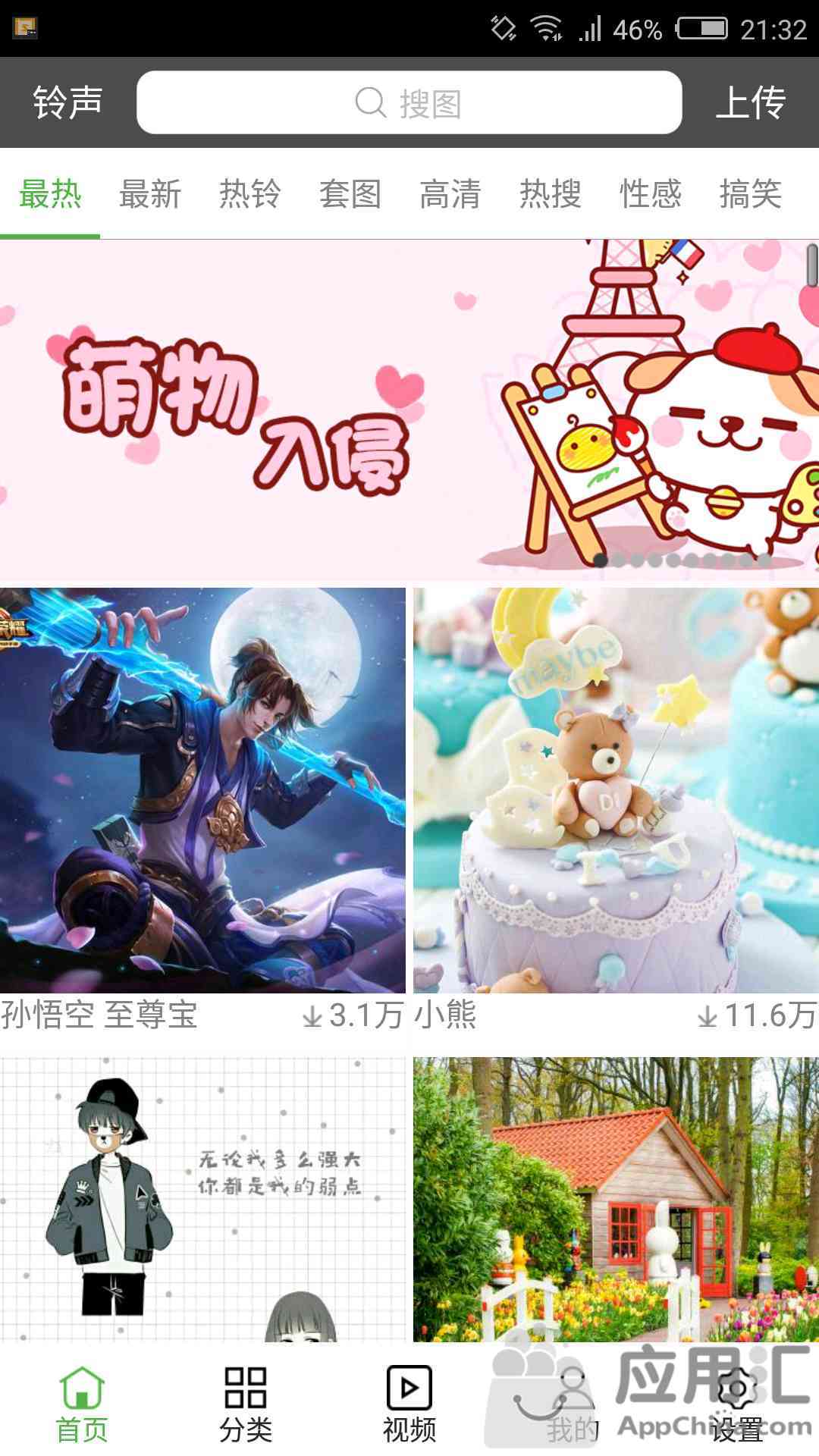Tap the 搜图 search box
The height and width of the screenshot is (1456, 819).
pos(409,102)
